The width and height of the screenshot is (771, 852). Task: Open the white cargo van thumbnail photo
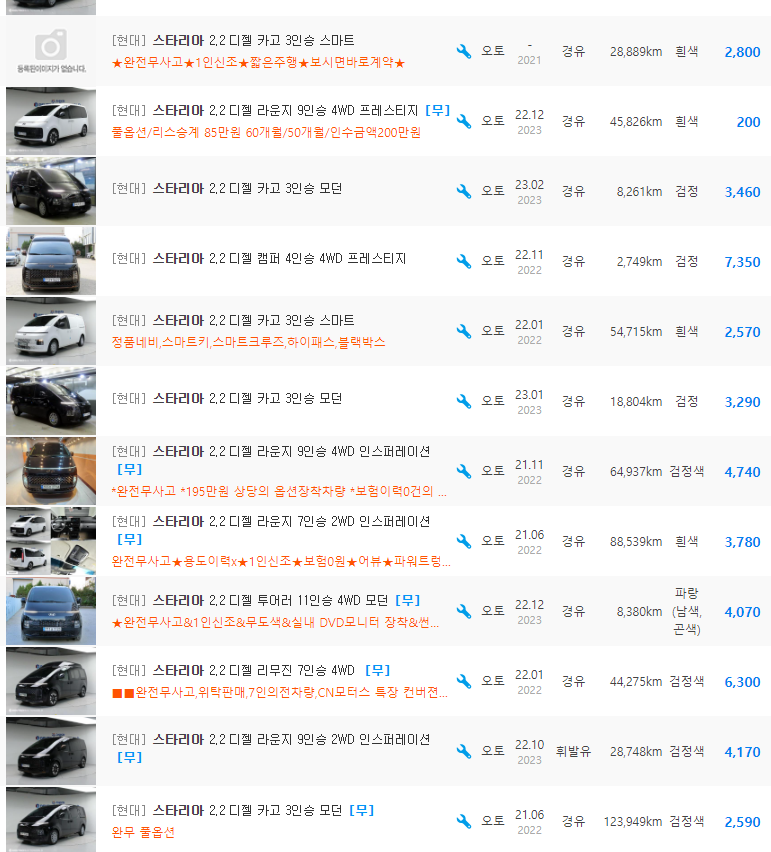click(x=51, y=331)
